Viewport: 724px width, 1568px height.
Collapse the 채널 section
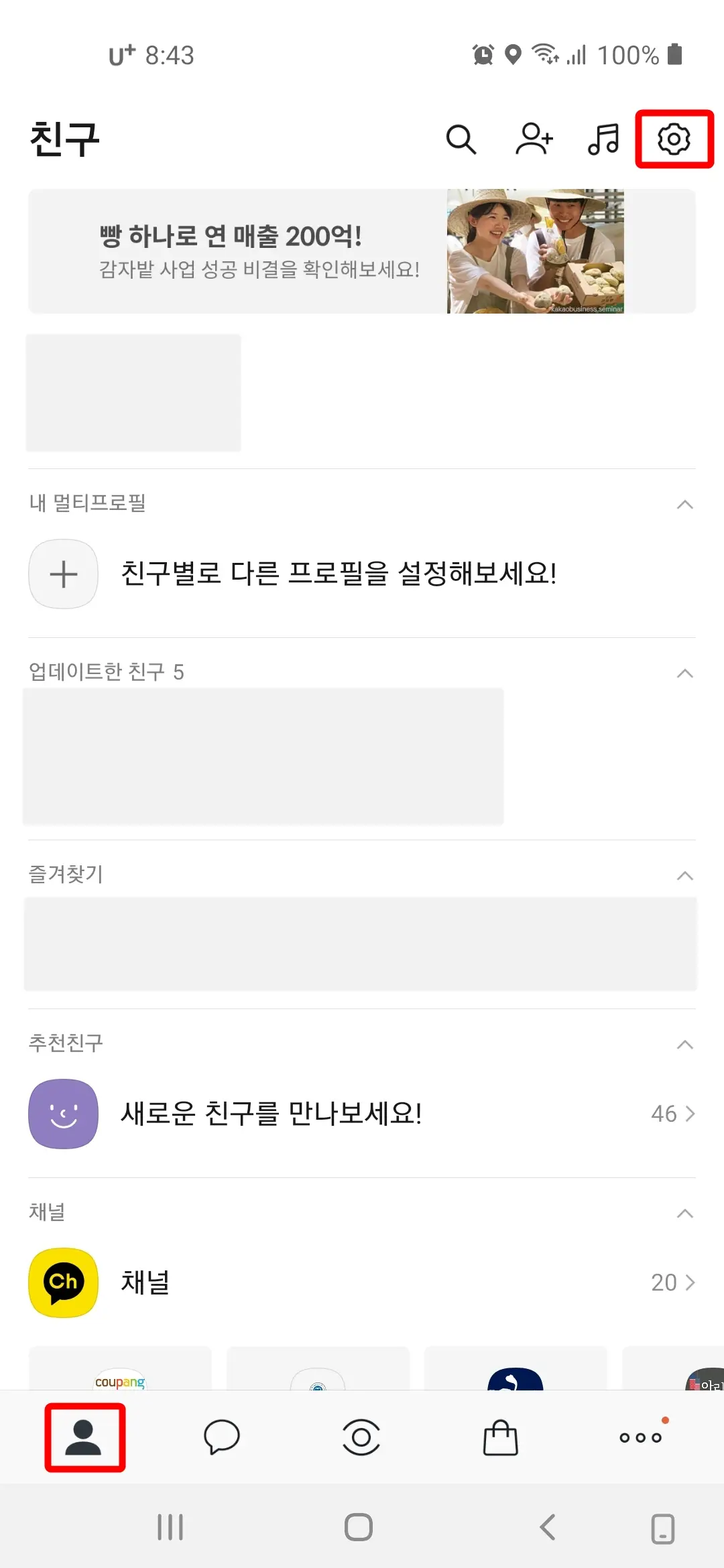point(684,1213)
